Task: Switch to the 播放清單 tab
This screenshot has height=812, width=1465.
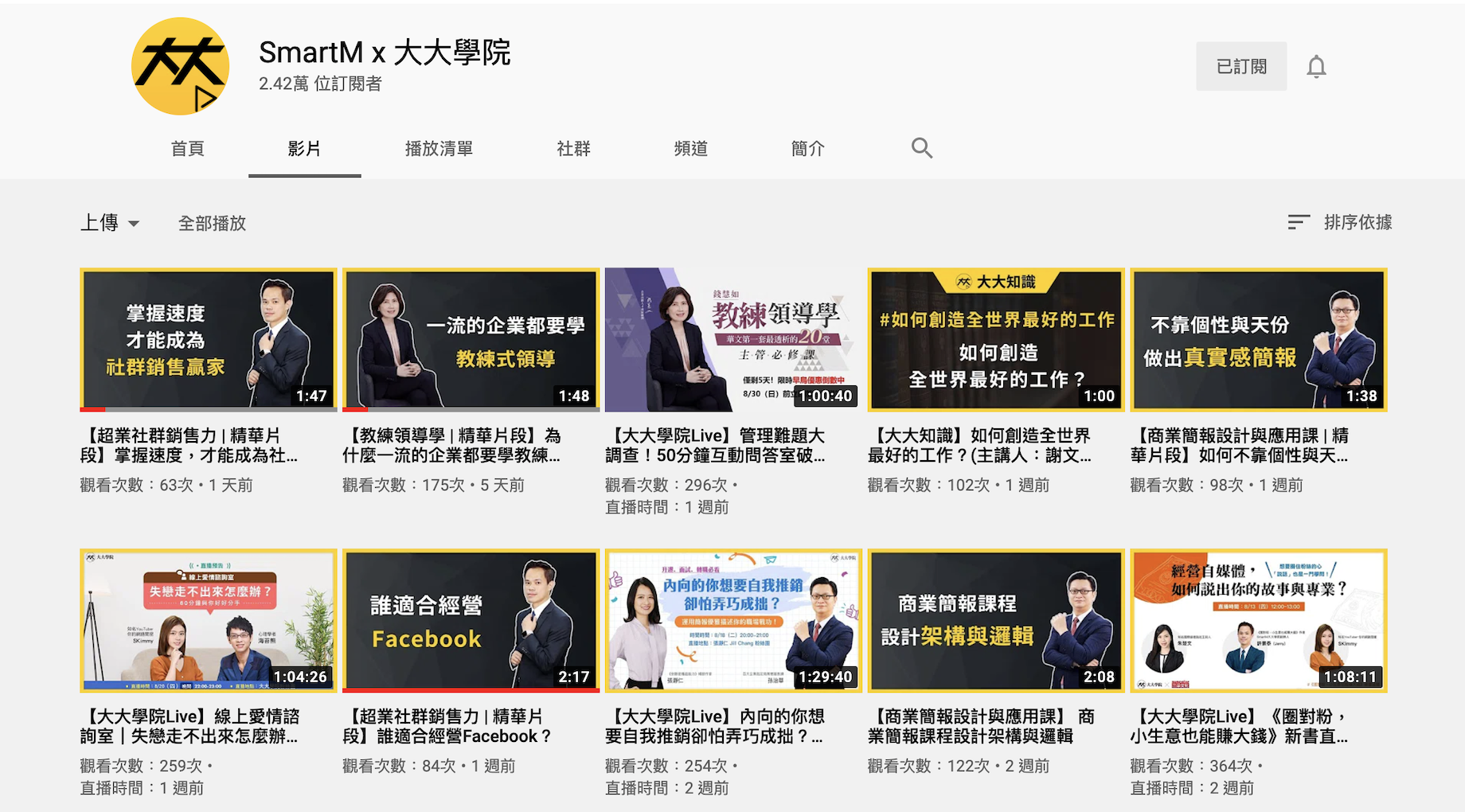Action: coord(439,149)
